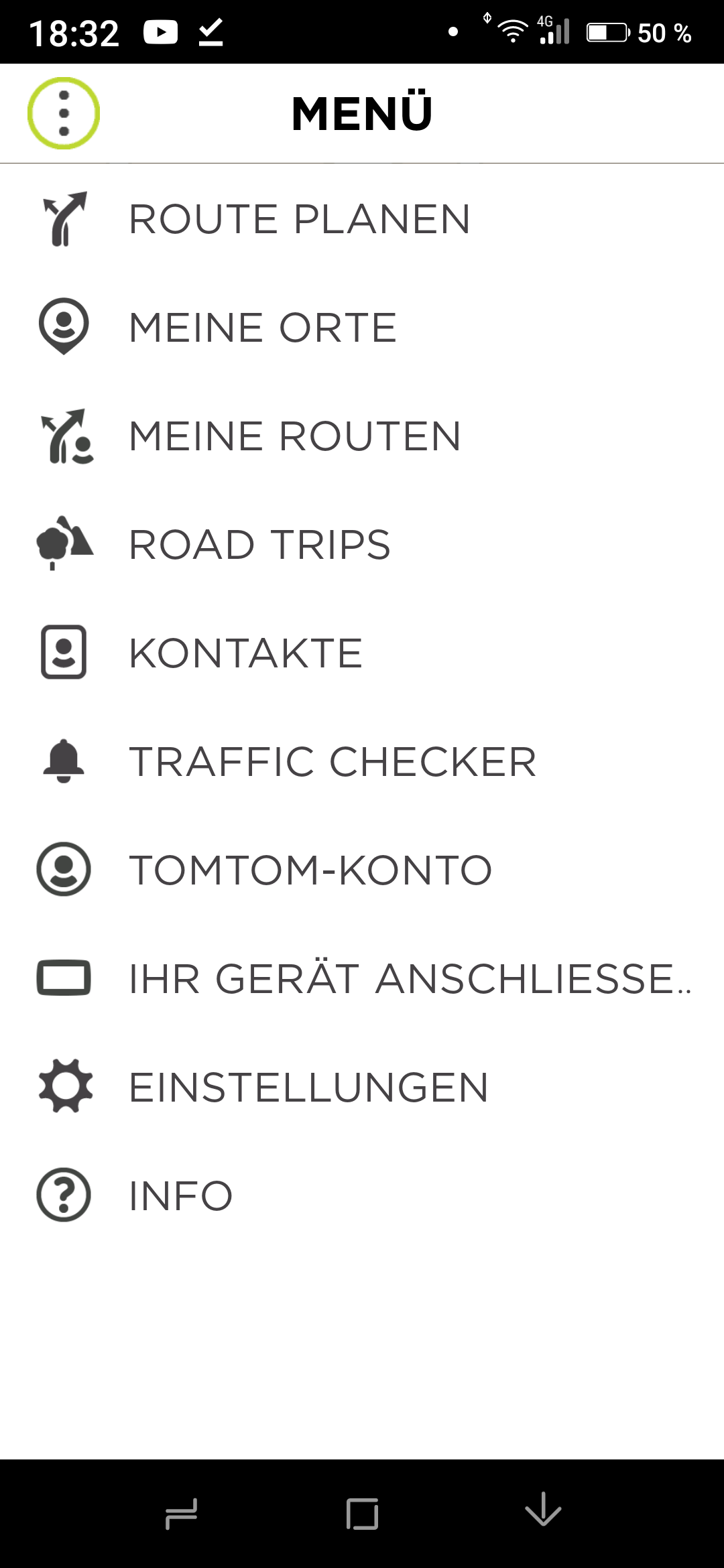Select Ihr Gerät anschließen
The height and width of the screenshot is (1568, 724).
[409, 979]
